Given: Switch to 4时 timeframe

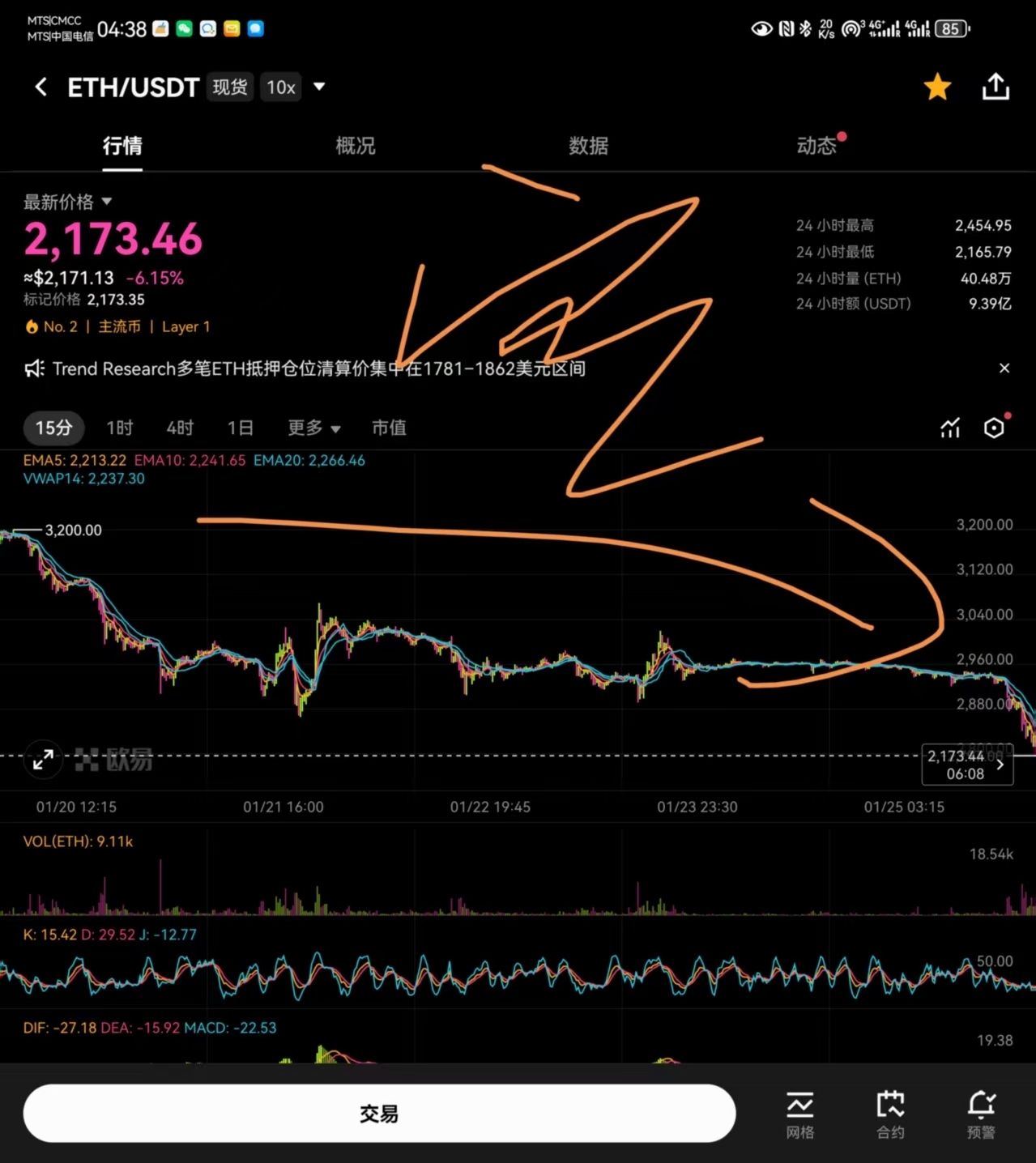Looking at the screenshot, I should click(179, 428).
